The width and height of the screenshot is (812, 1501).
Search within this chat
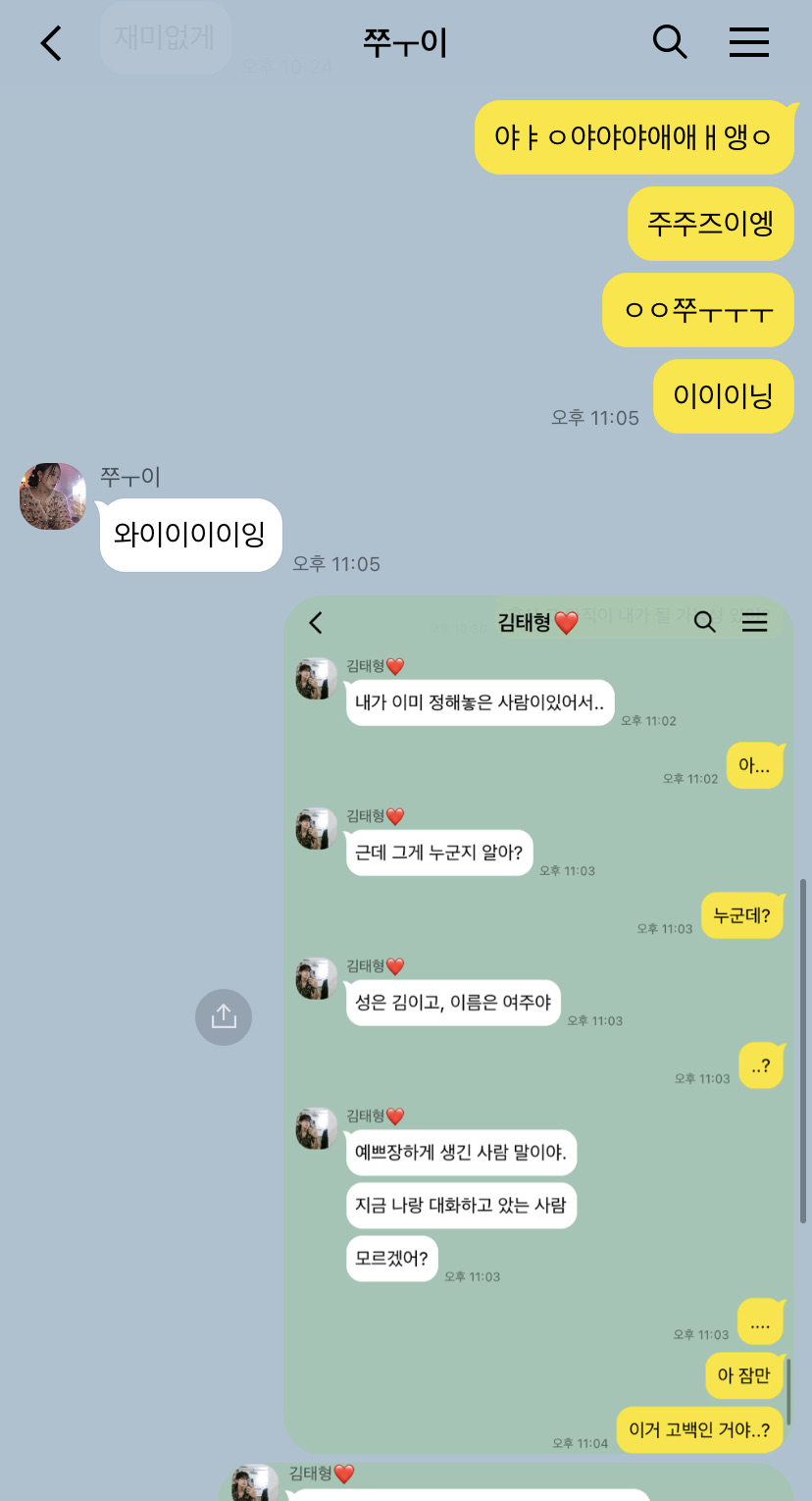click(670, 41)
